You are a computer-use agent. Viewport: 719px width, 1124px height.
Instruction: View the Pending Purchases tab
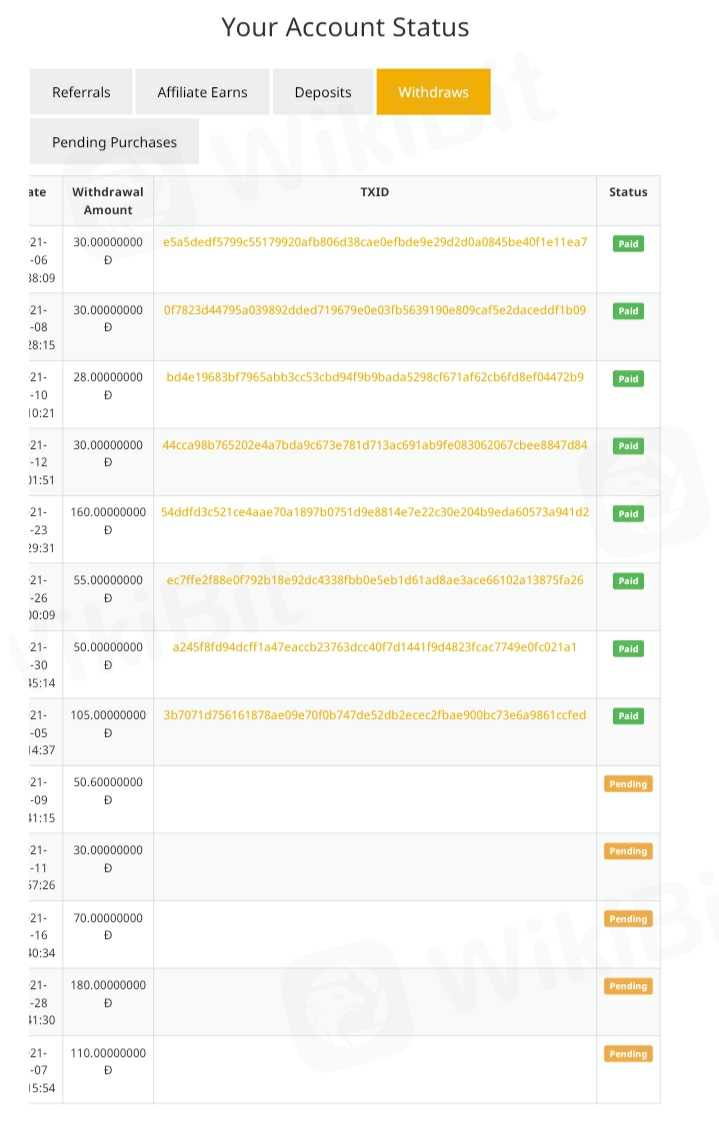(x=114, y=142)
